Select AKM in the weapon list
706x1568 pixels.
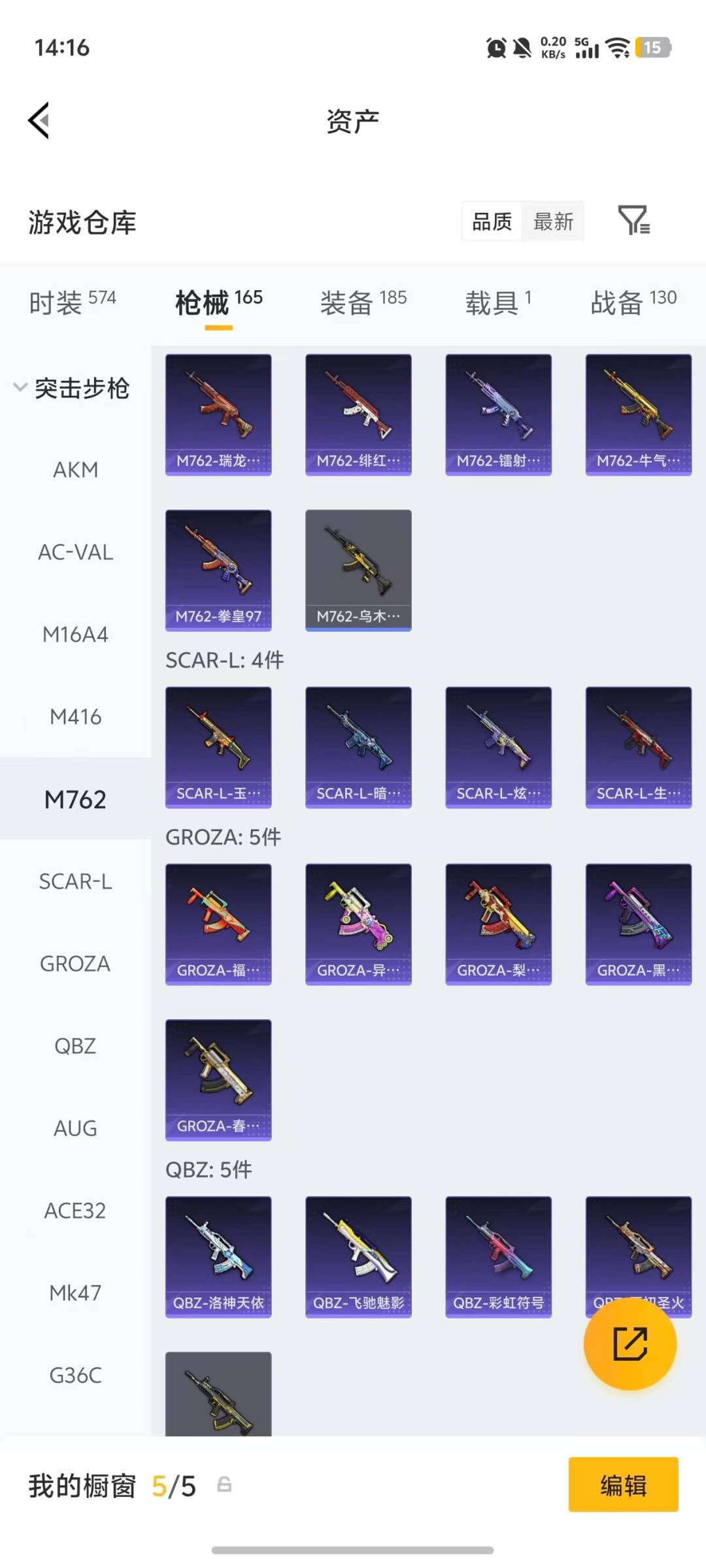75,470
